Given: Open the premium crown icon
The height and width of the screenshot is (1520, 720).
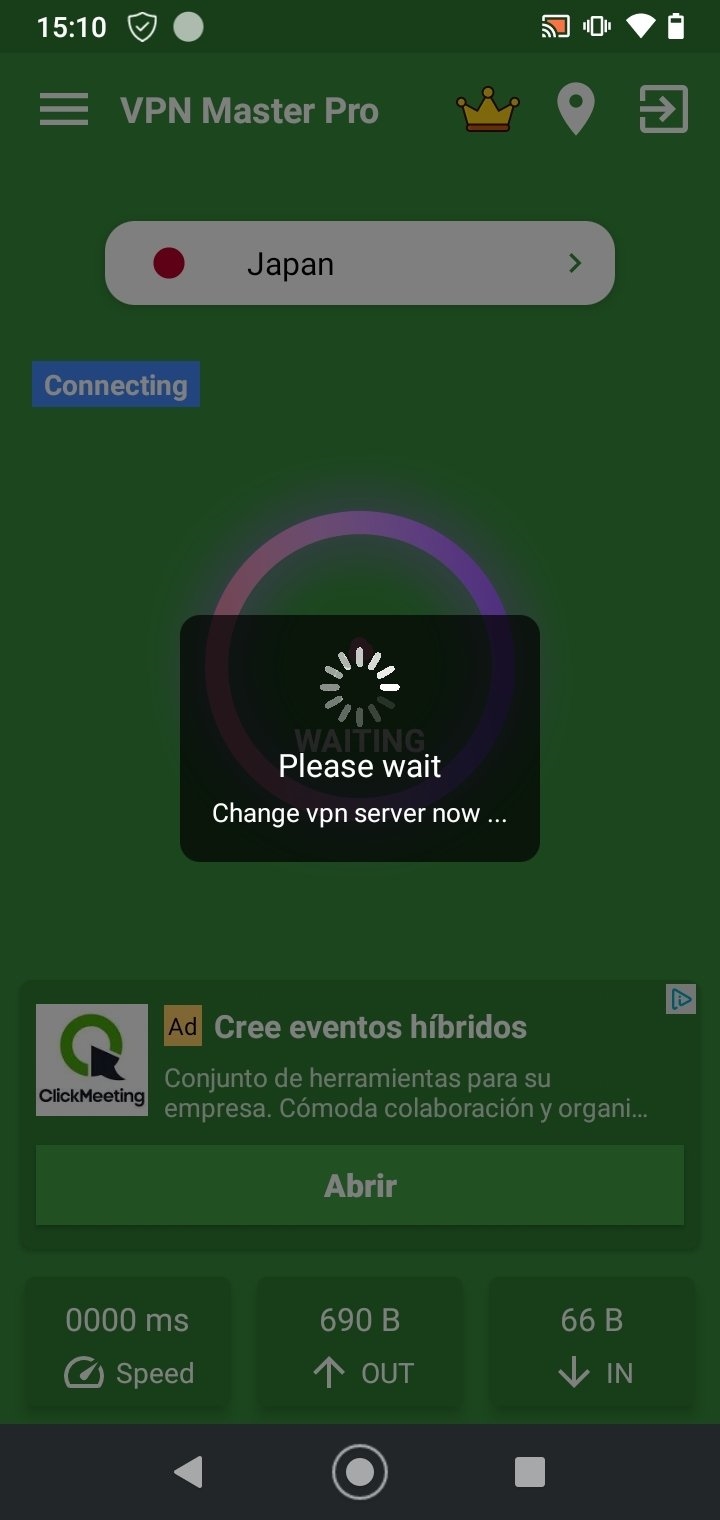Looking at the screenshot, I should (x=488, y=110).
